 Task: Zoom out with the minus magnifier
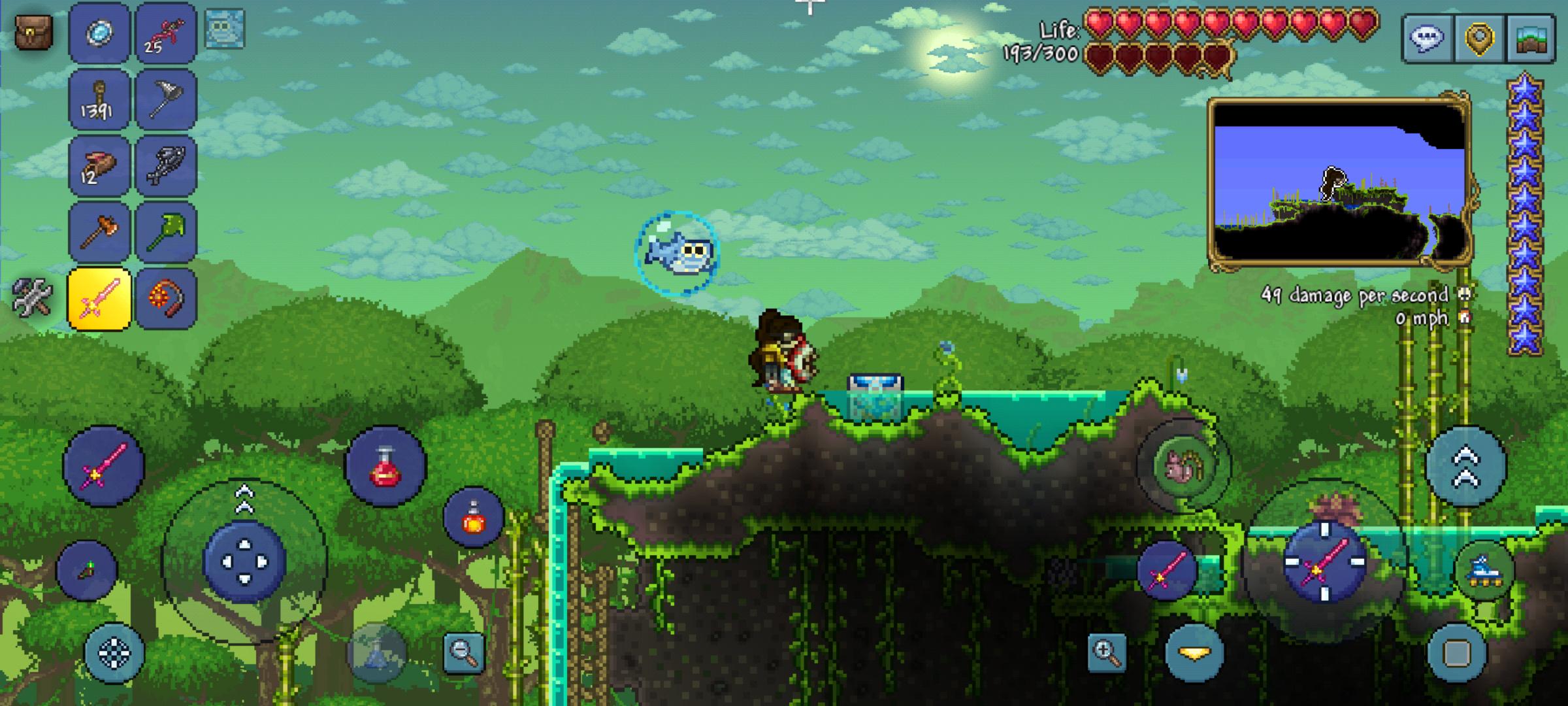464,652
